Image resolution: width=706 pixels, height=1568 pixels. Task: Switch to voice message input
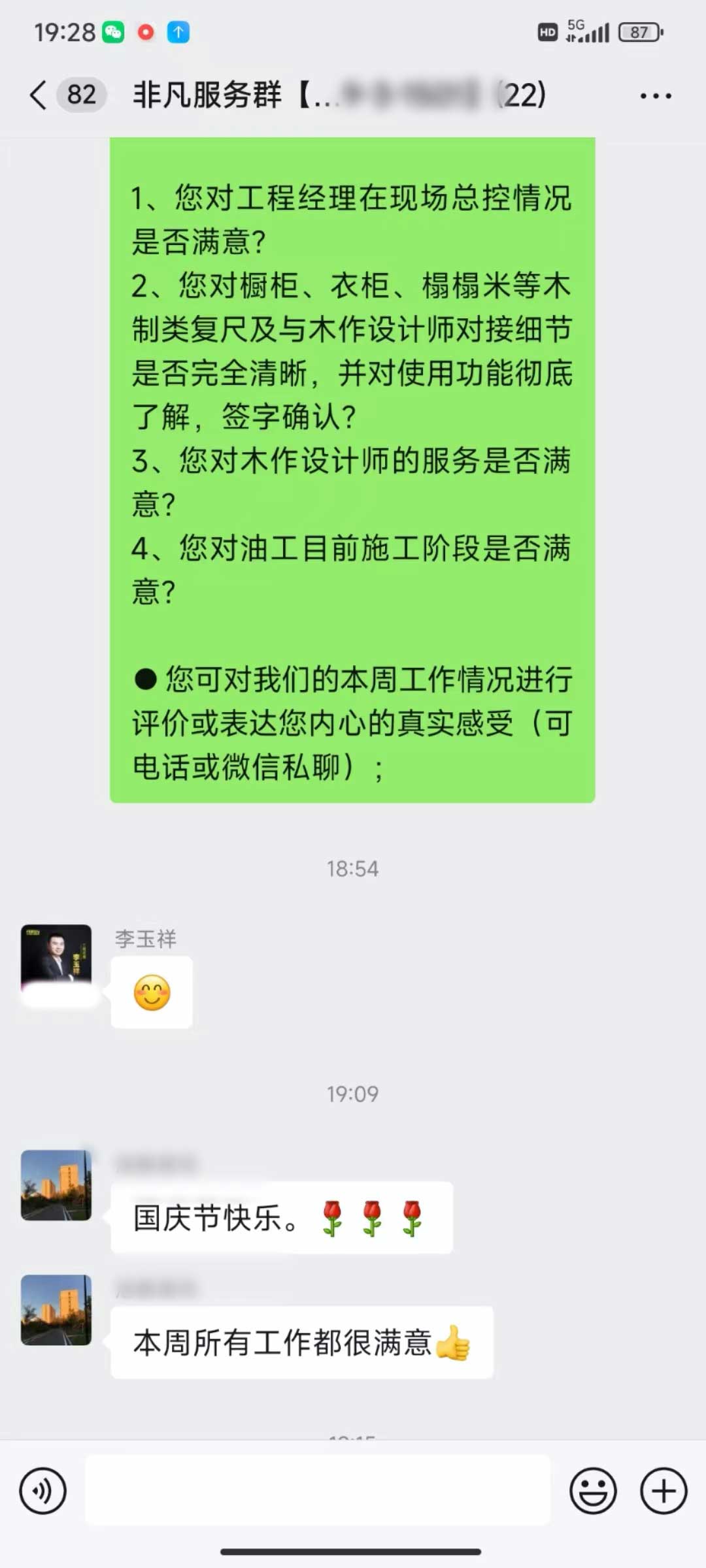[42, 1492]
